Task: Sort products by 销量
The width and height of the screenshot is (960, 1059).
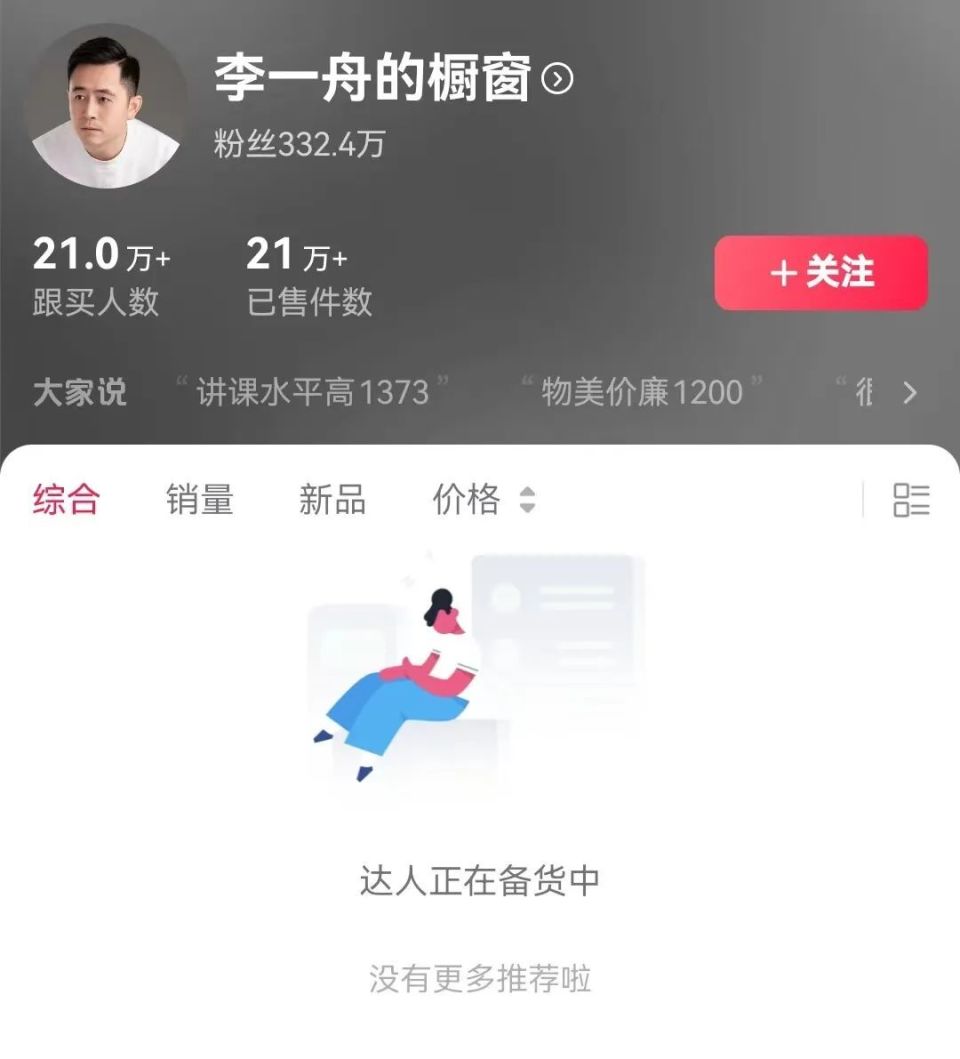Action: [x=200, y=498]
